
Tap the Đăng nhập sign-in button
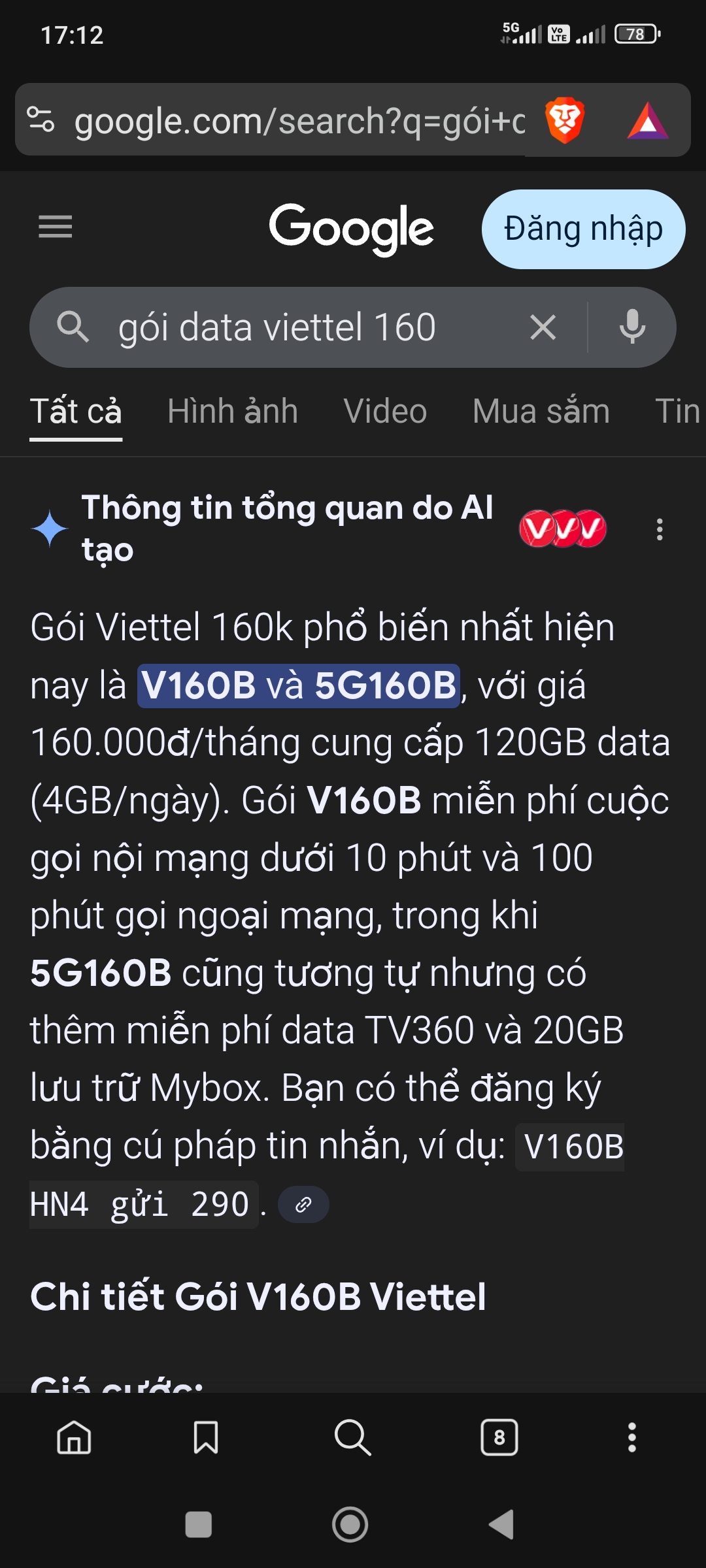pyautogui.click(x=583, y=229)
